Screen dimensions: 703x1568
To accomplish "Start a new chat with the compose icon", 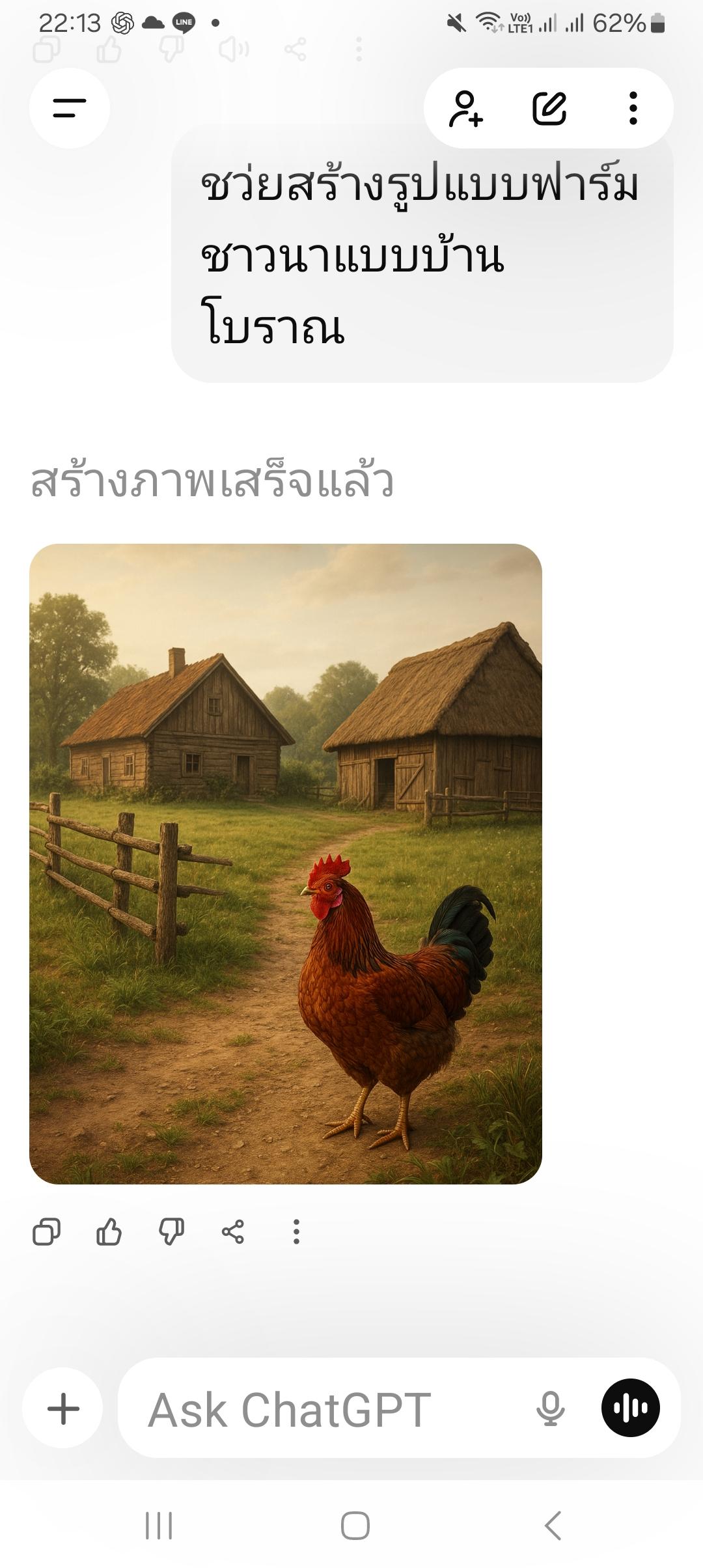I will [549, 108].
